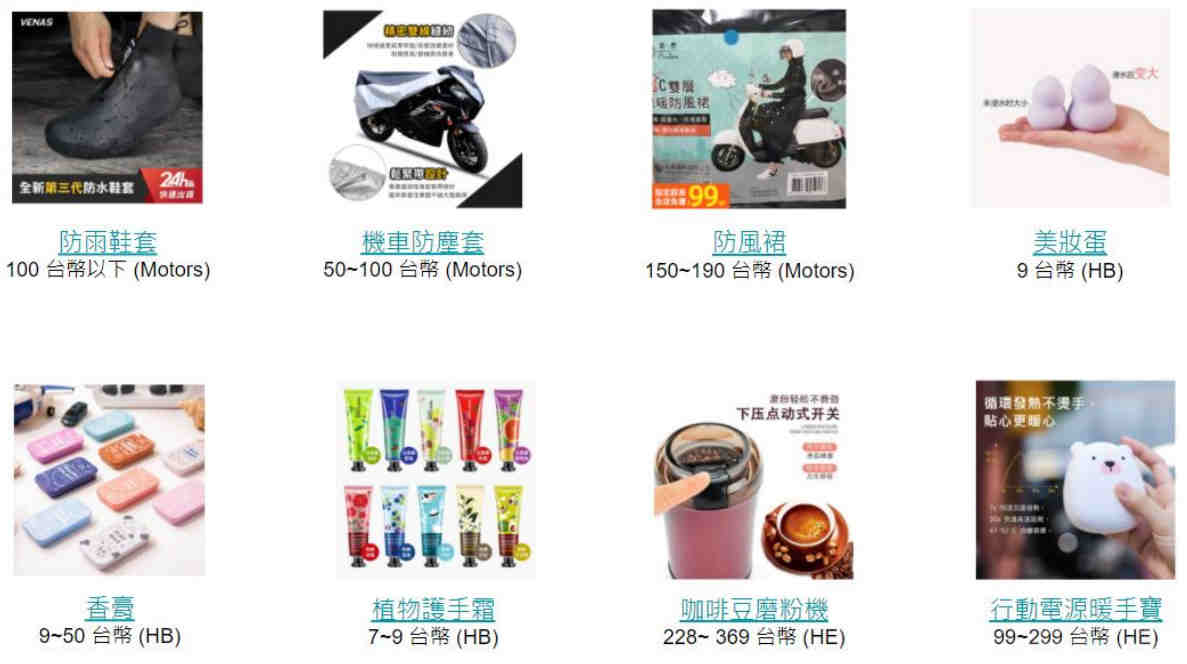This screenshot has height=664, width=1187.
Task: Tap the motorcycle dust cover product image
Action: [x=424, y=107]
